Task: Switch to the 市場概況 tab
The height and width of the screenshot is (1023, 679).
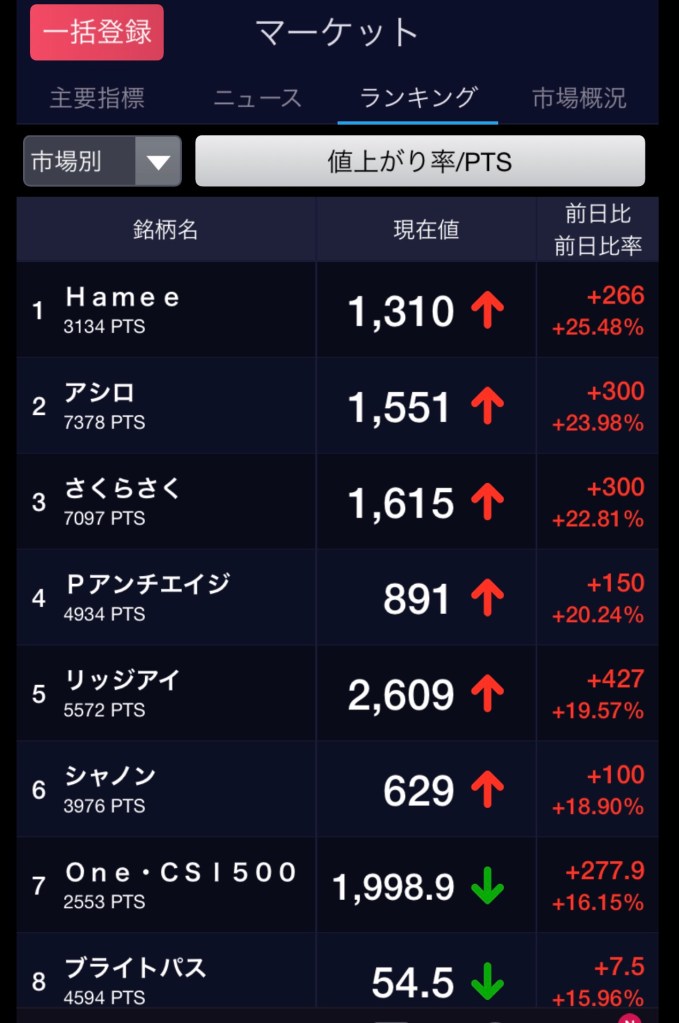Action: click(579, 98)
